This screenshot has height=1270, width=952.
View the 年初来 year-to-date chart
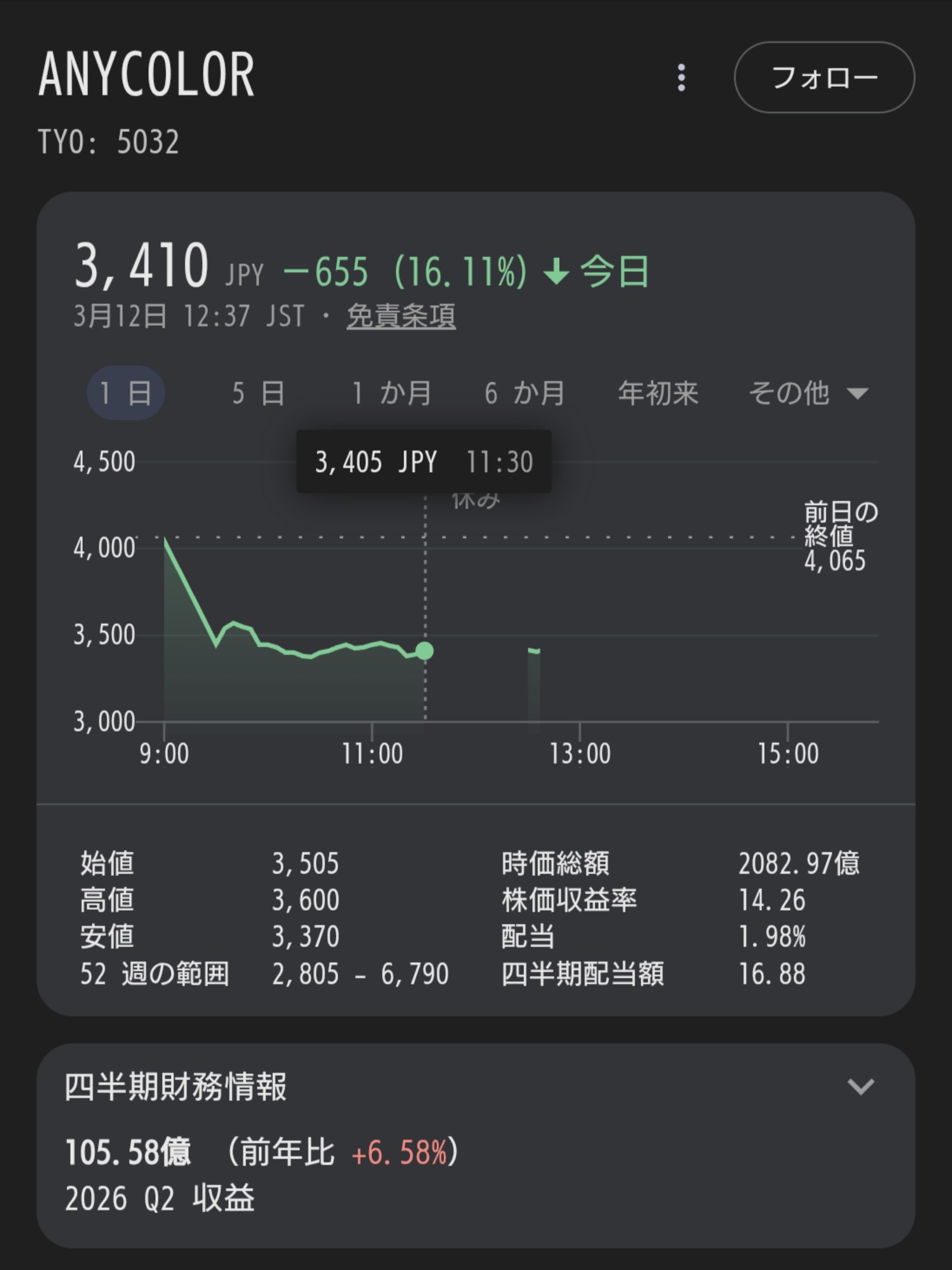658,393
